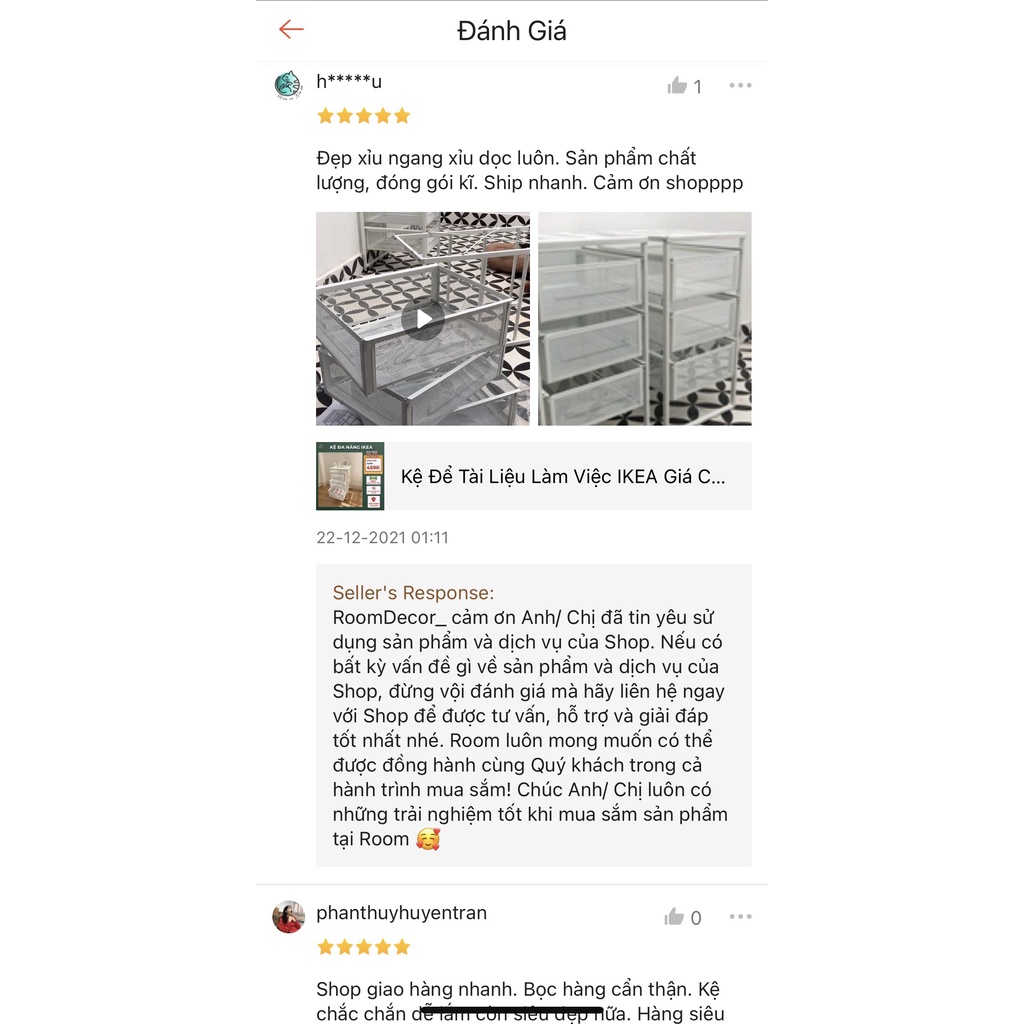View phanthuyhuyentran's profile avatar
The image size is (1024, 1024).
click(288, 917)
